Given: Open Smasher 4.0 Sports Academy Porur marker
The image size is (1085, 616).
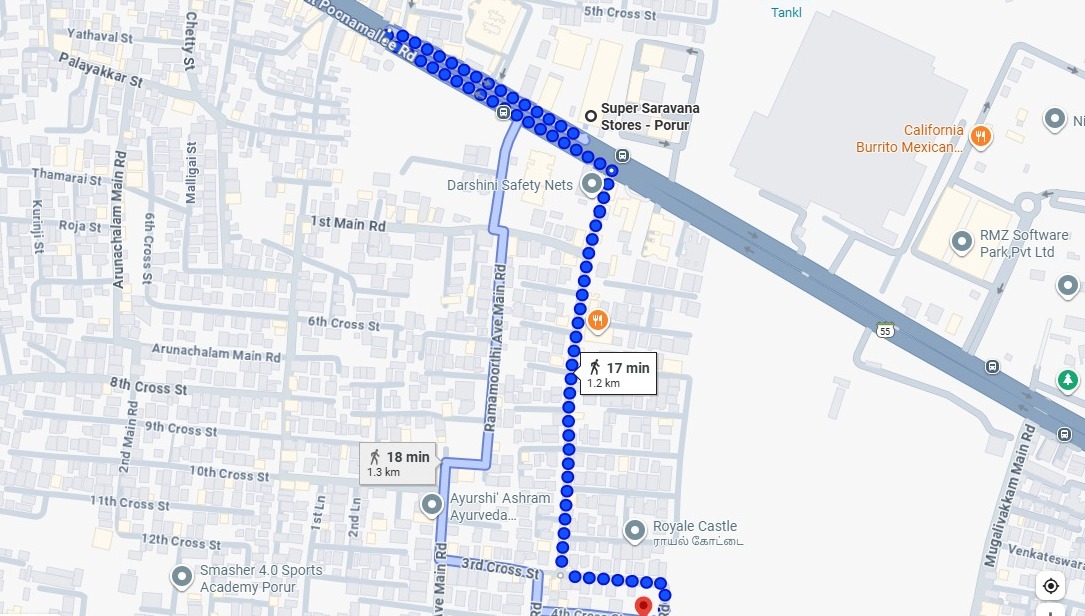Looking at the screenshot, I should [181, 576].
